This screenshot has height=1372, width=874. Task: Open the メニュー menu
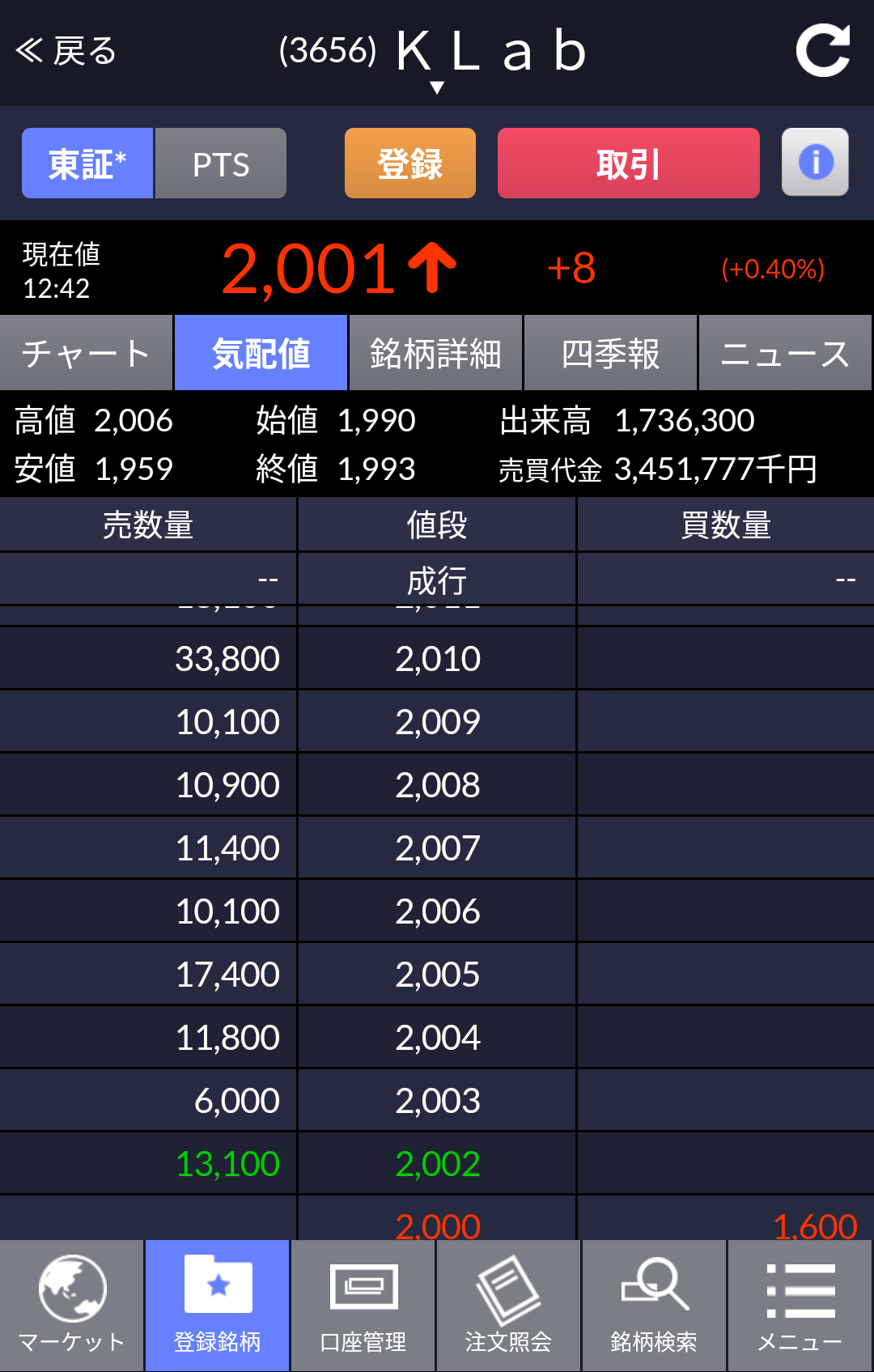[800, 1305]
